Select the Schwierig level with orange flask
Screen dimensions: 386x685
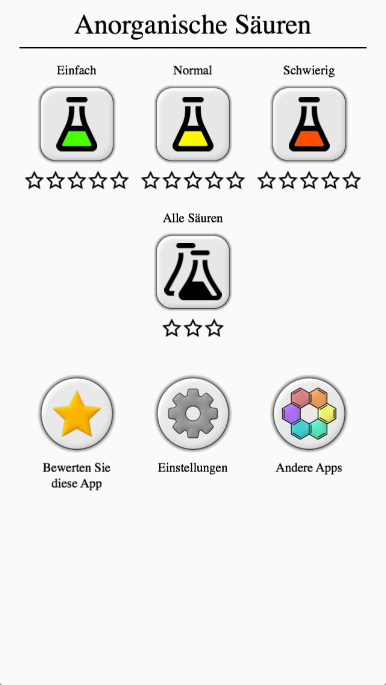coord(309,124)
